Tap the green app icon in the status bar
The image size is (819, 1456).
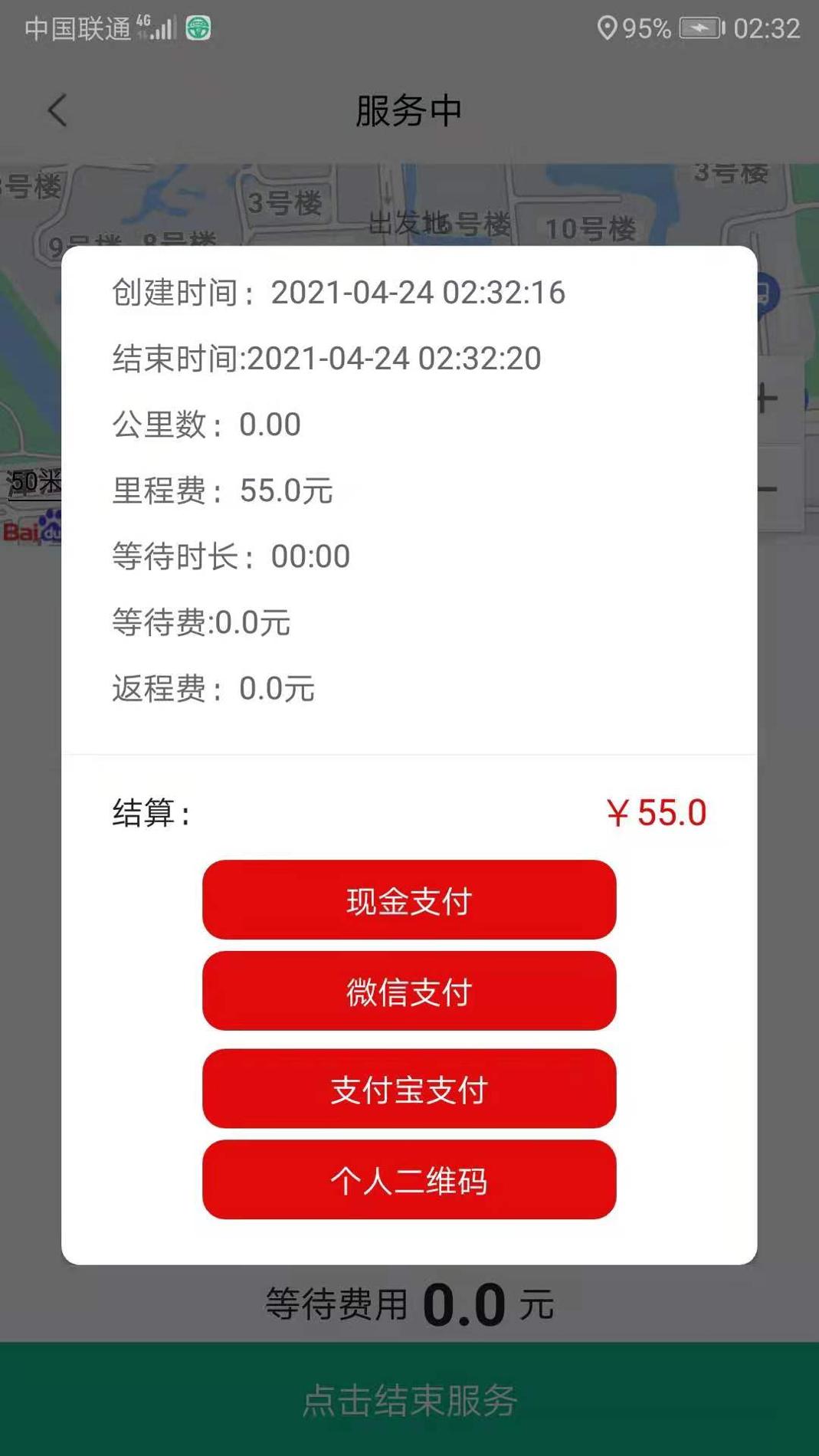tap(198, 29)
